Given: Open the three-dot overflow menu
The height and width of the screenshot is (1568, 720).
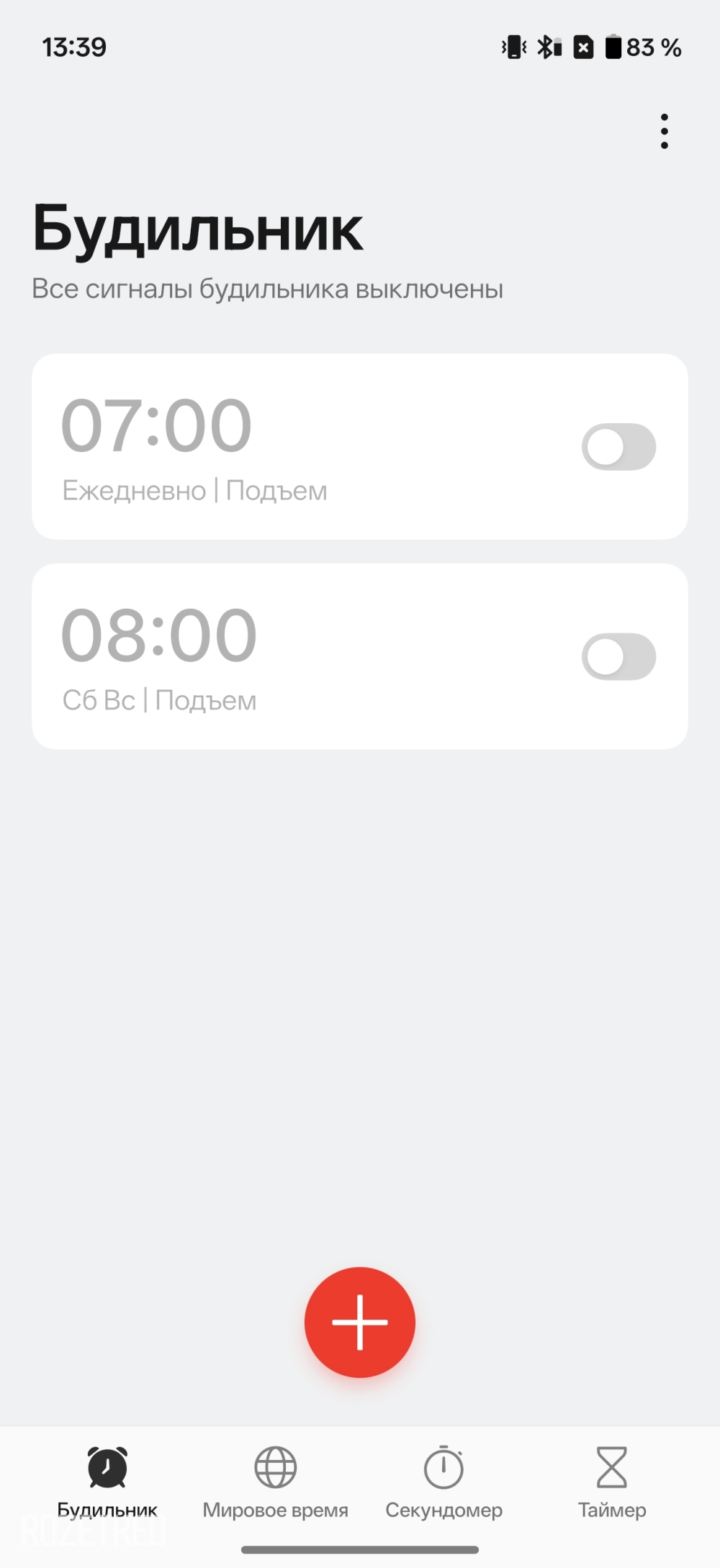Looking at the screenshot, I should point(664,131).
